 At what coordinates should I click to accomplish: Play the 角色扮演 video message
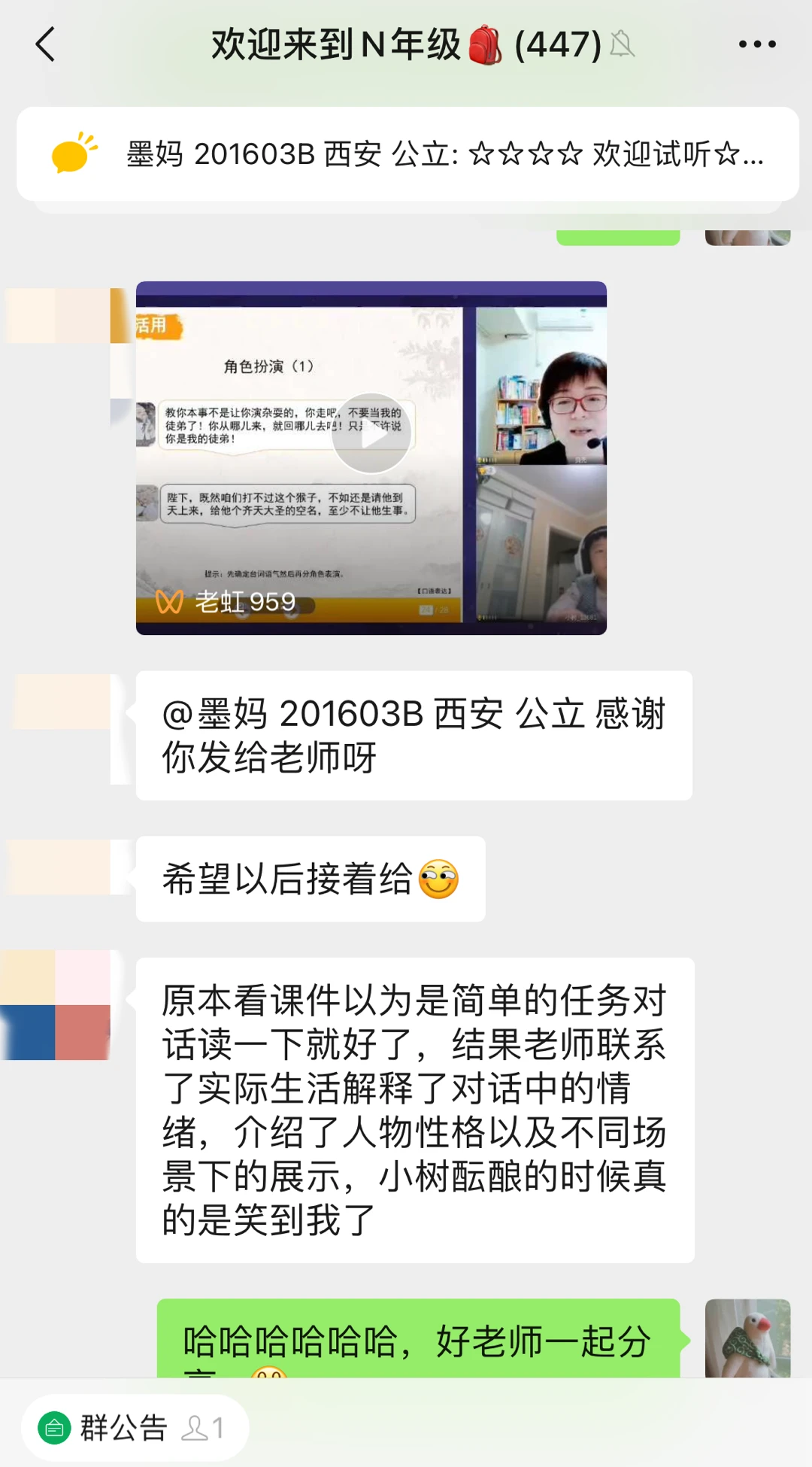click(371, 433)
